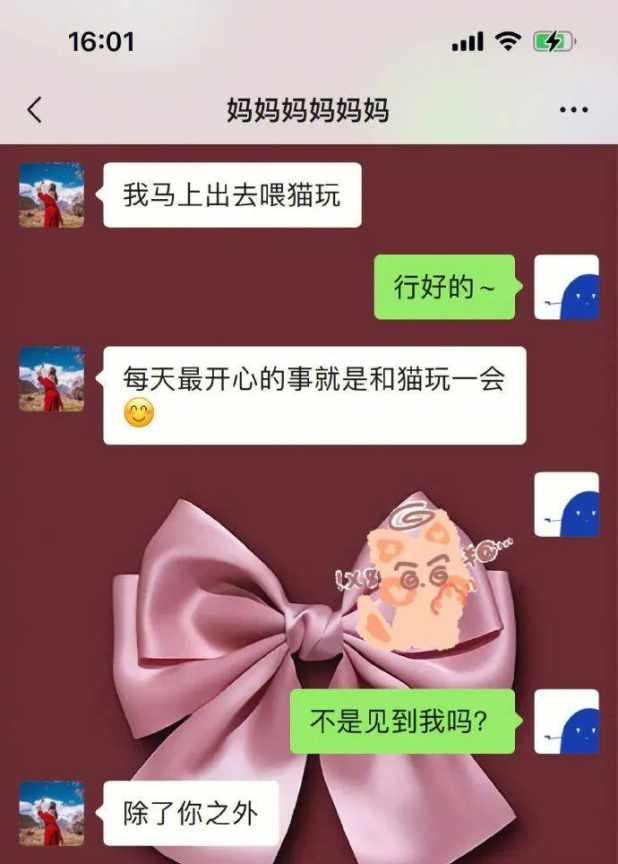Screen dimensions: 618x864
Task: Open the chat's three-dot options menu
Action: click(573, 110)
